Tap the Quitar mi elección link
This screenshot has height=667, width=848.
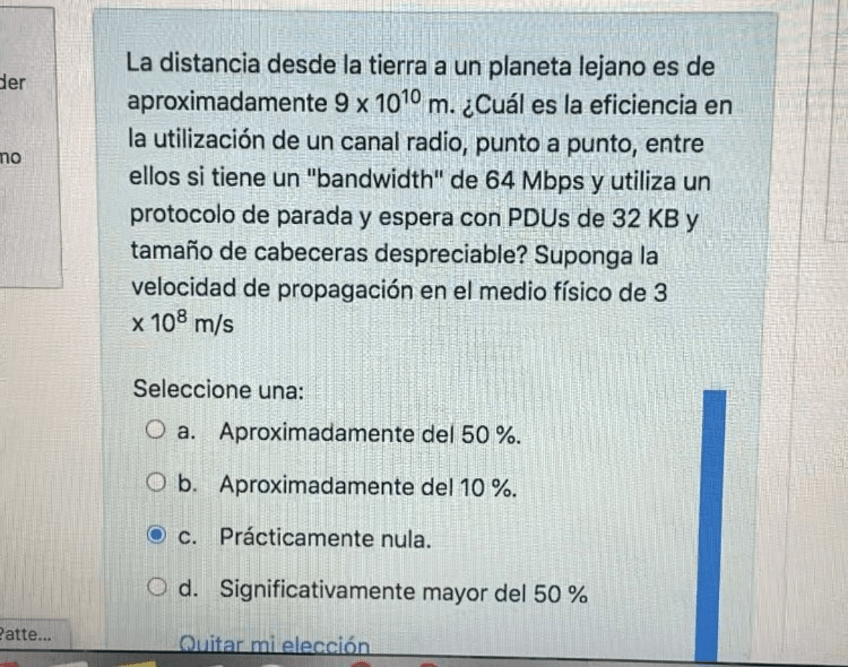coord(275,646)
